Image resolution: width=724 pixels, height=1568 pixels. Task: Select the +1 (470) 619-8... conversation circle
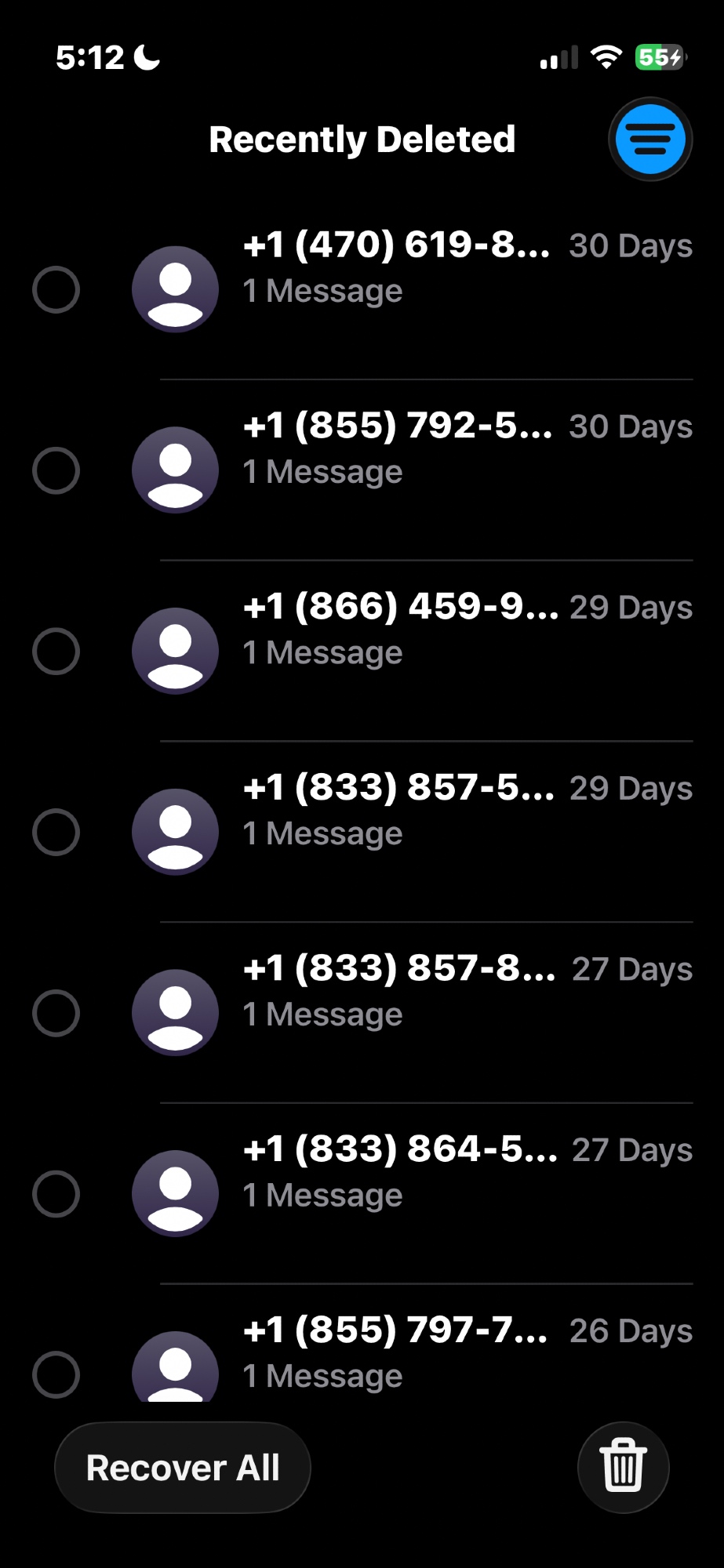coord(56,290)
